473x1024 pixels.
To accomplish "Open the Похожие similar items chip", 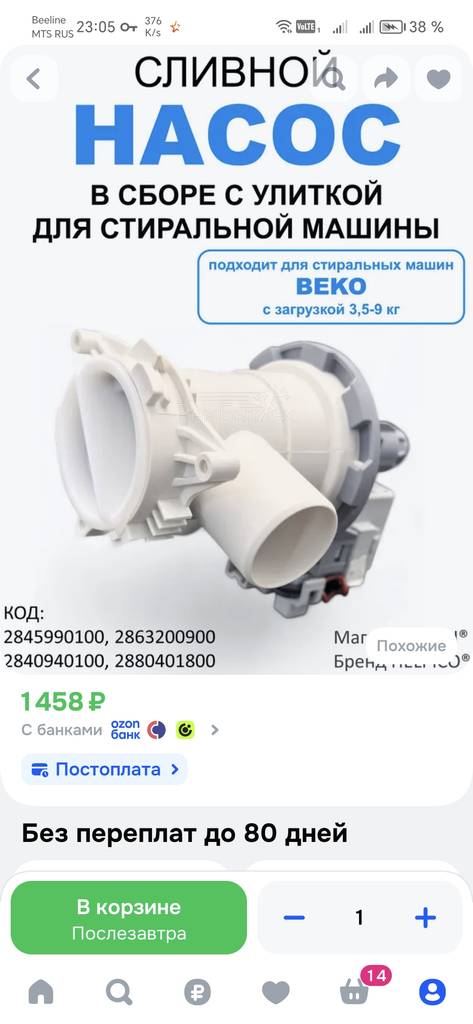I will 411,646.
